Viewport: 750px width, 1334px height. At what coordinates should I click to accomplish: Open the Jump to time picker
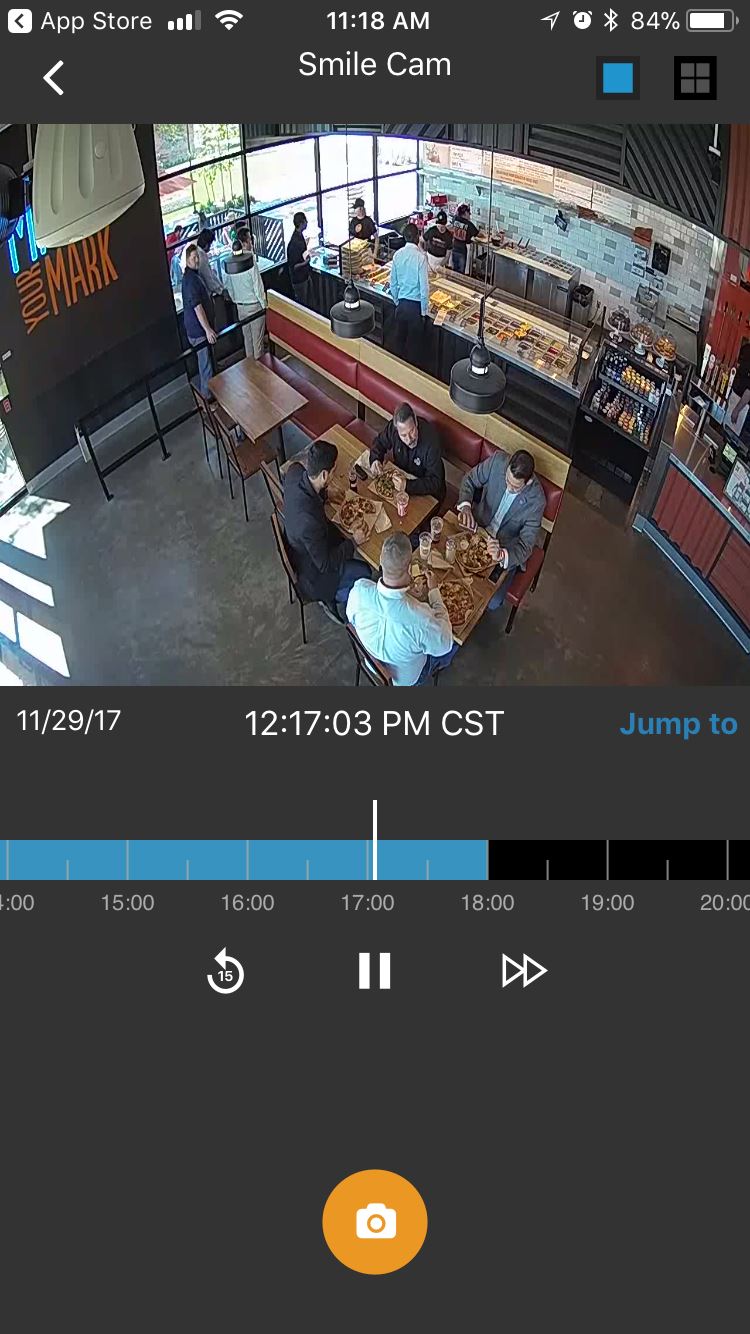pyautogui.click(x=678, y=724)
